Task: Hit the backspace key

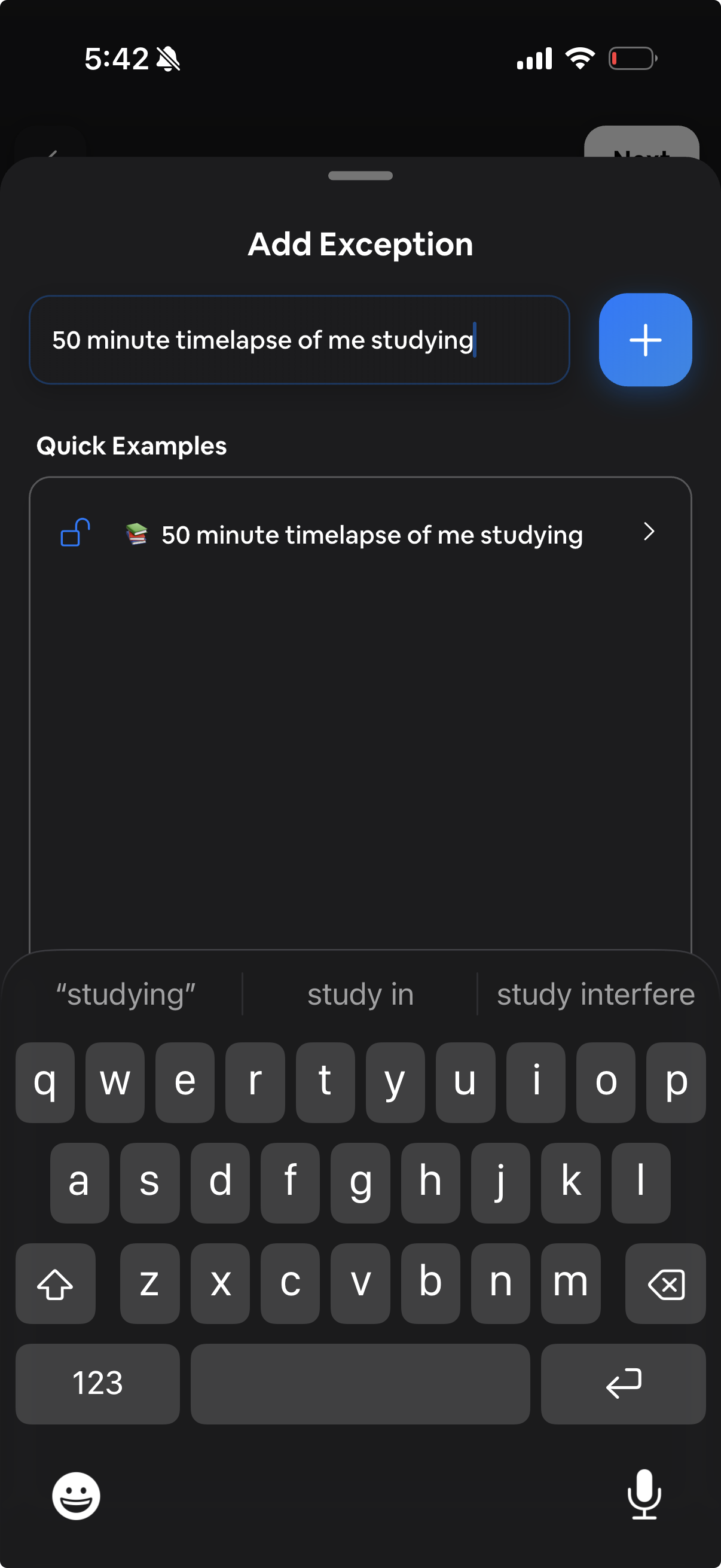Action: coord(665,1283)
